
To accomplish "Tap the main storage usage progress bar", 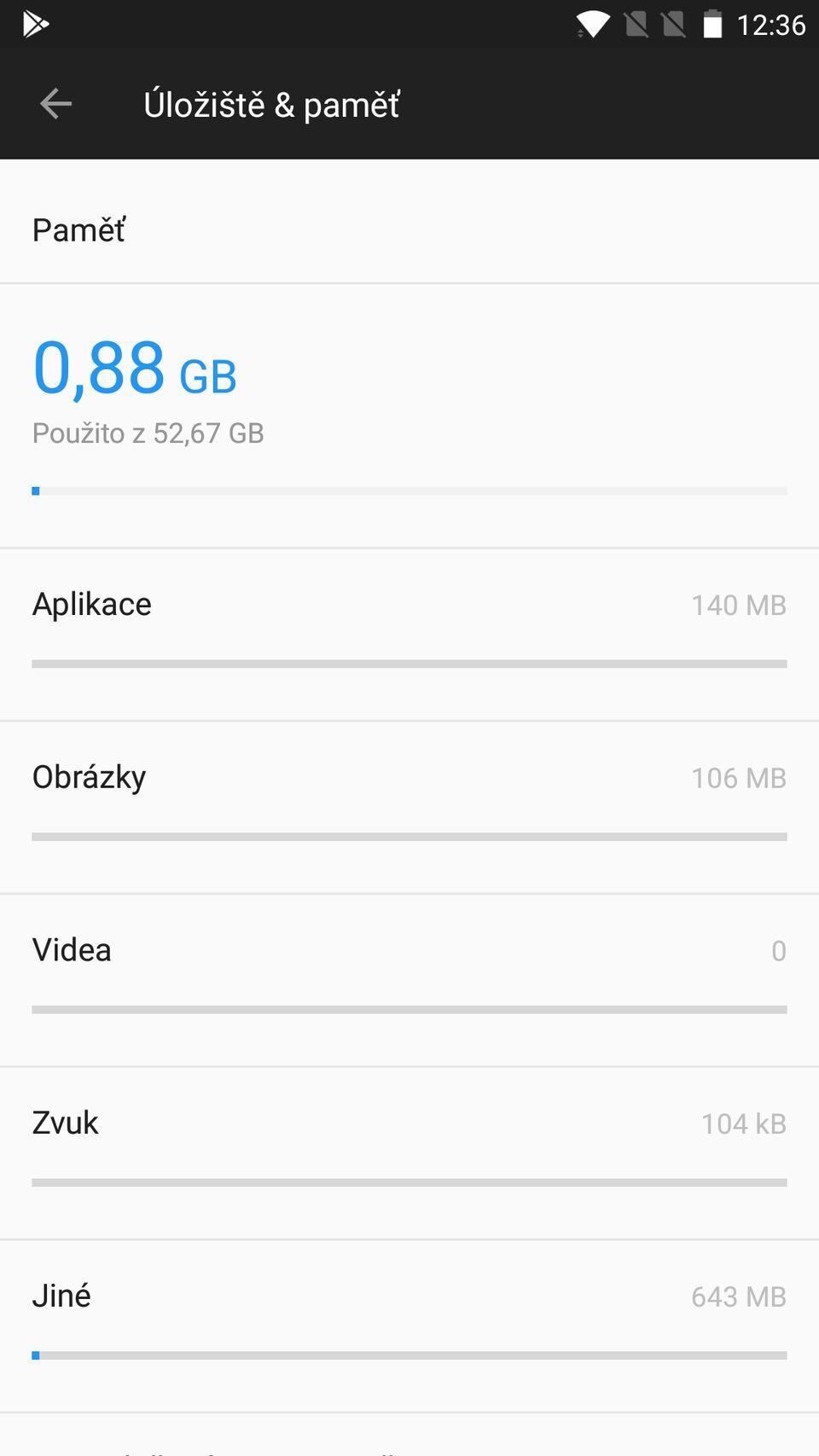I will click(409, 490).
